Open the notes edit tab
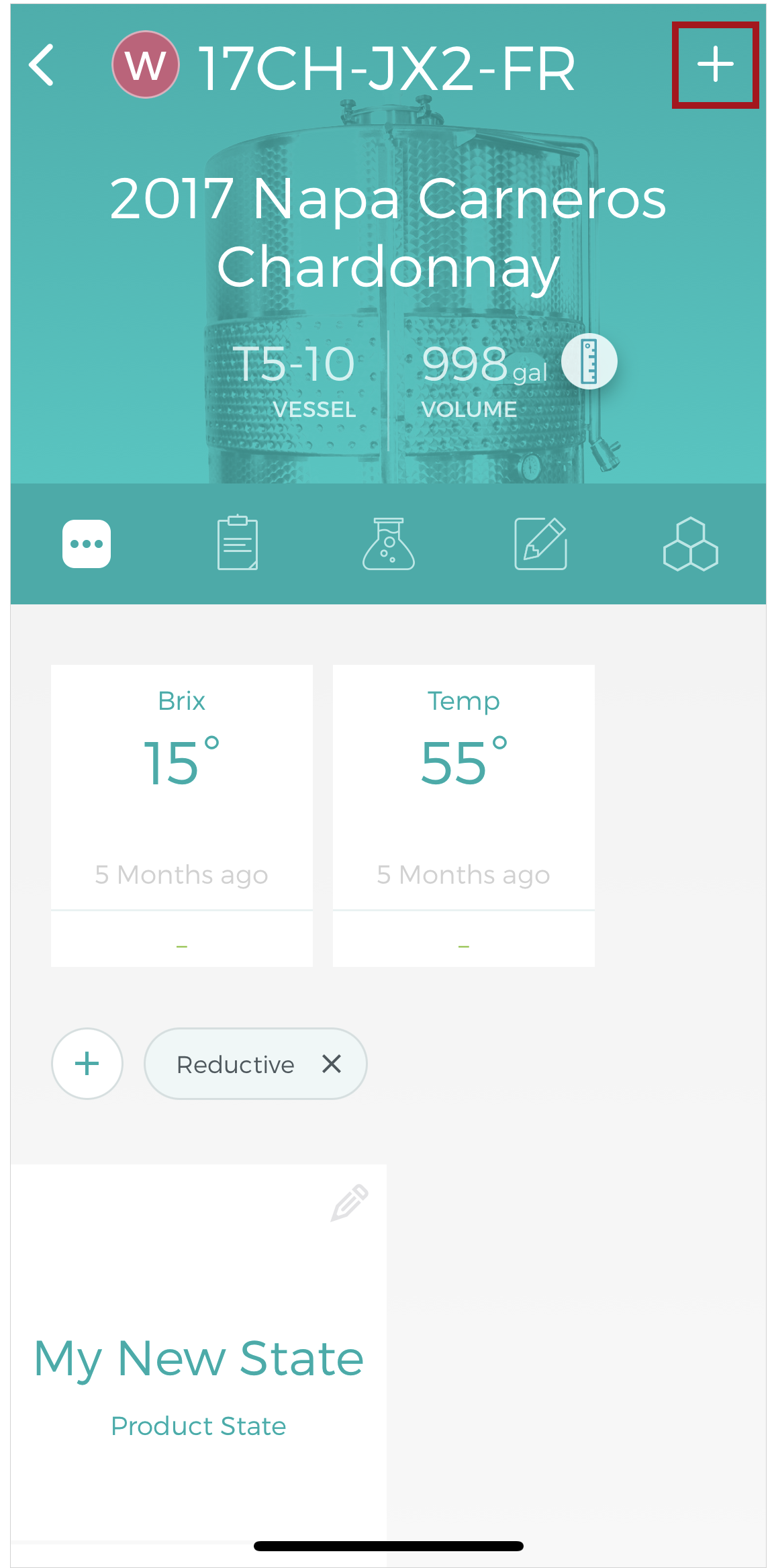Image resolution: width=772 pixels, height=1568 pixels. [x=541, y=544]
